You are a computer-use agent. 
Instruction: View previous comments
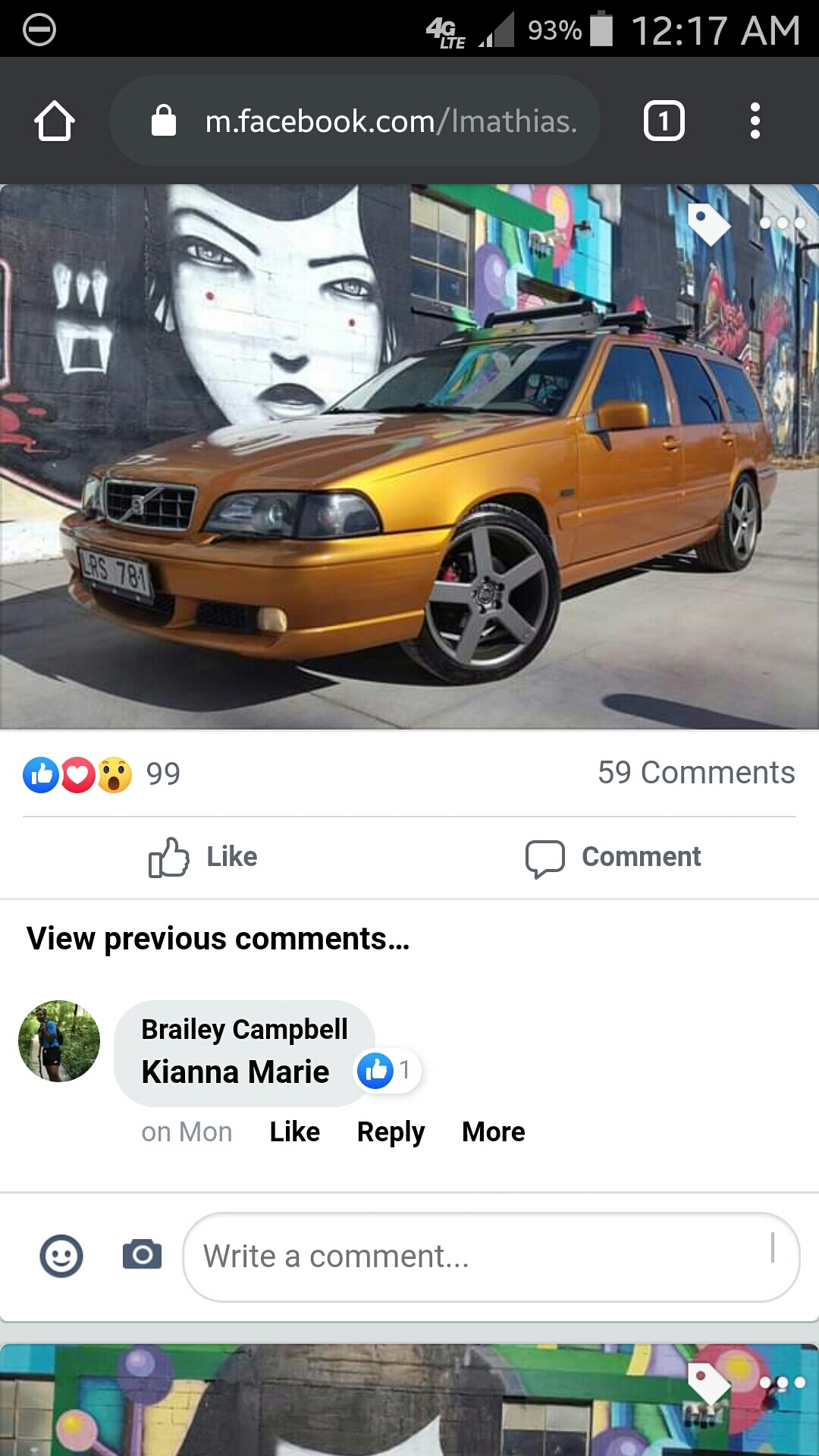click(x=218, y=939)
